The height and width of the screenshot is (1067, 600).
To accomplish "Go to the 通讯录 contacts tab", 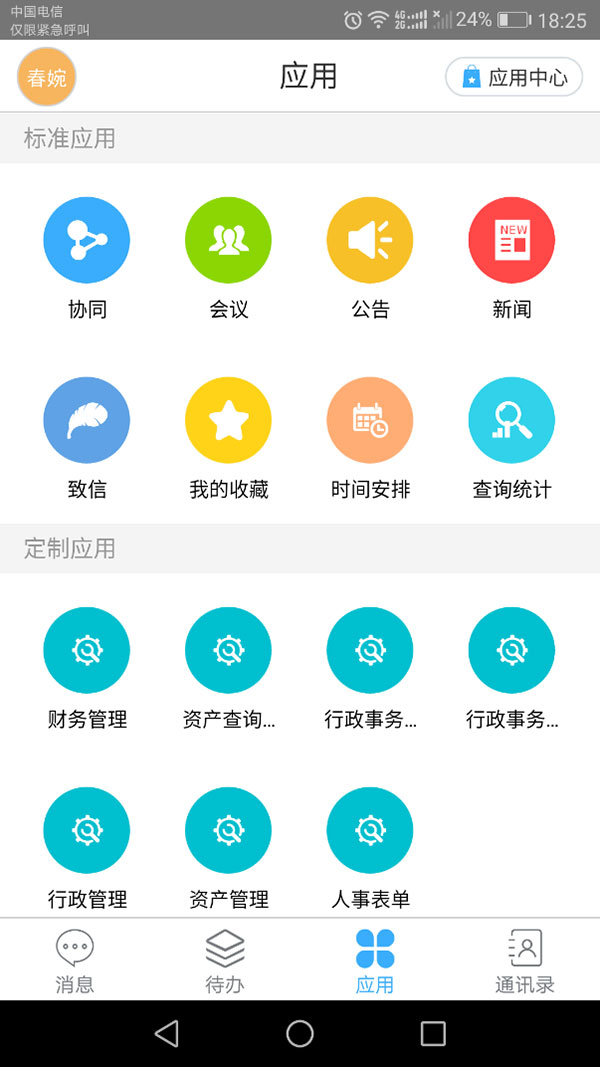I will point(524,960).
